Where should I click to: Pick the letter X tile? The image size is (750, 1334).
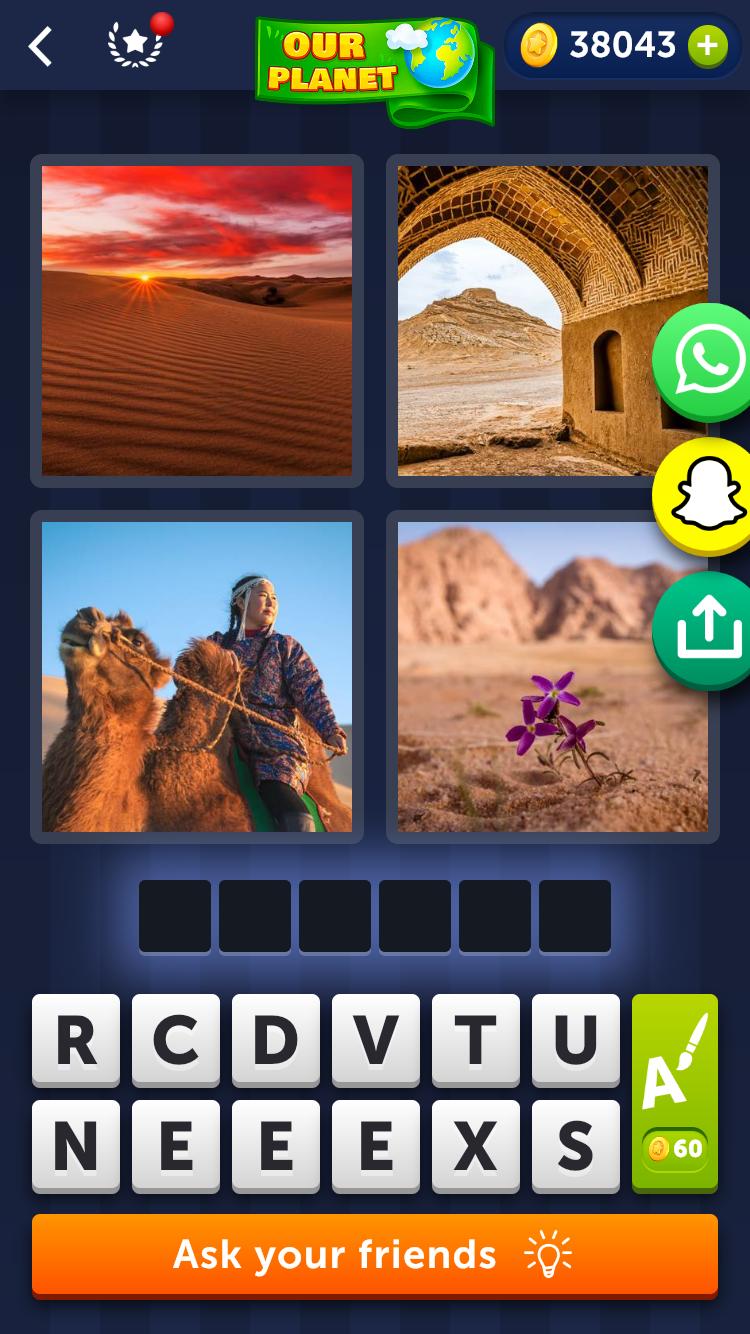coord(475,1146)
